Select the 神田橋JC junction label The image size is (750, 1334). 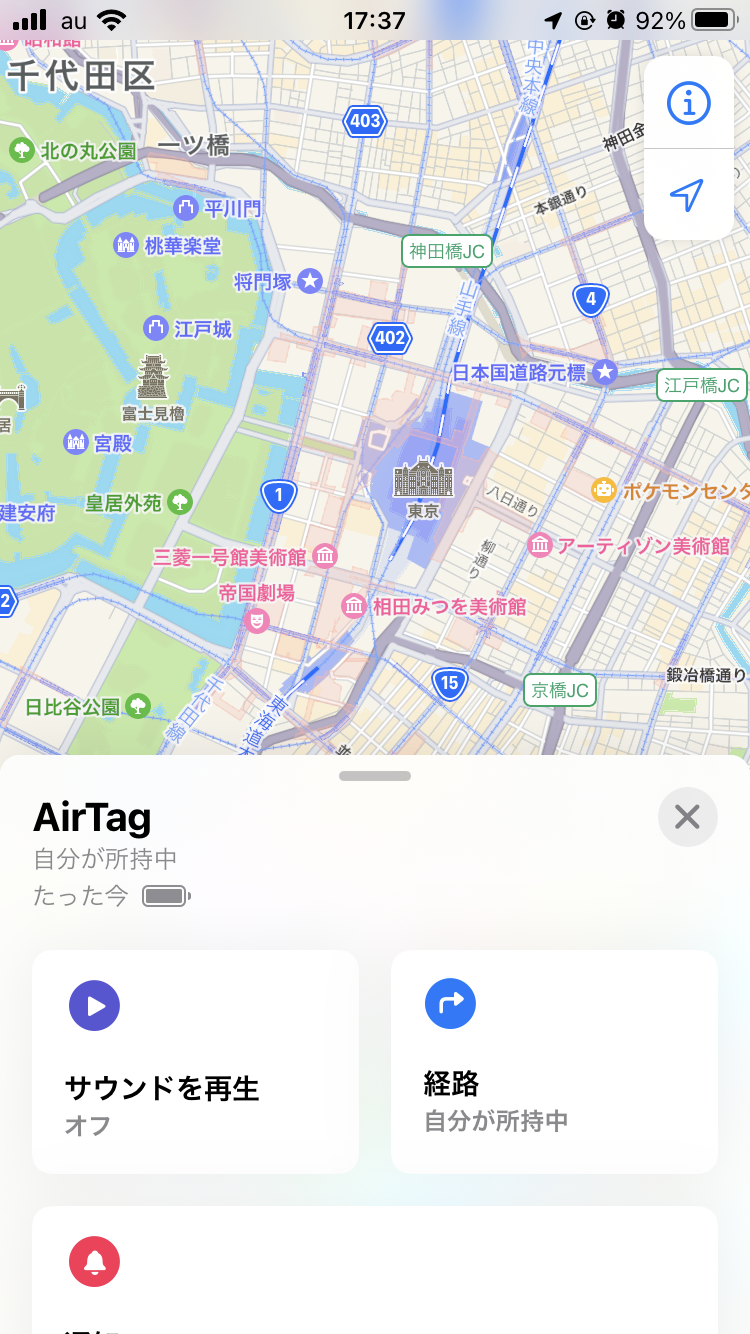[446, 251]
